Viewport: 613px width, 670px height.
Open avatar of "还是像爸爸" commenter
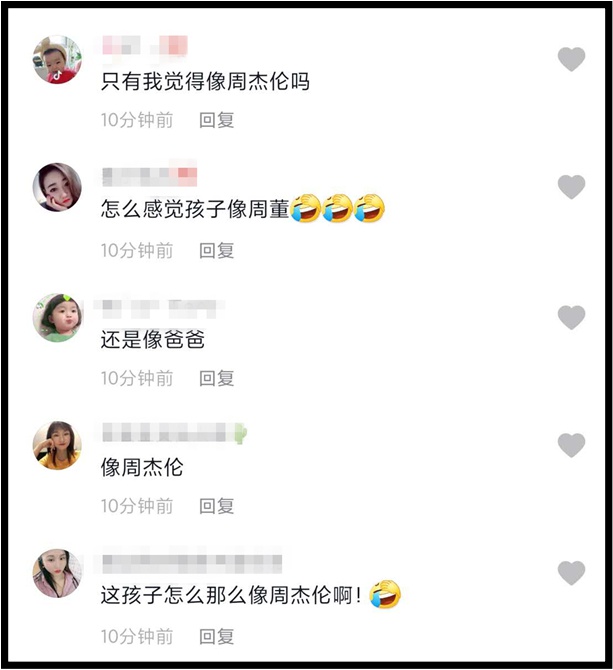click(57, 317)
